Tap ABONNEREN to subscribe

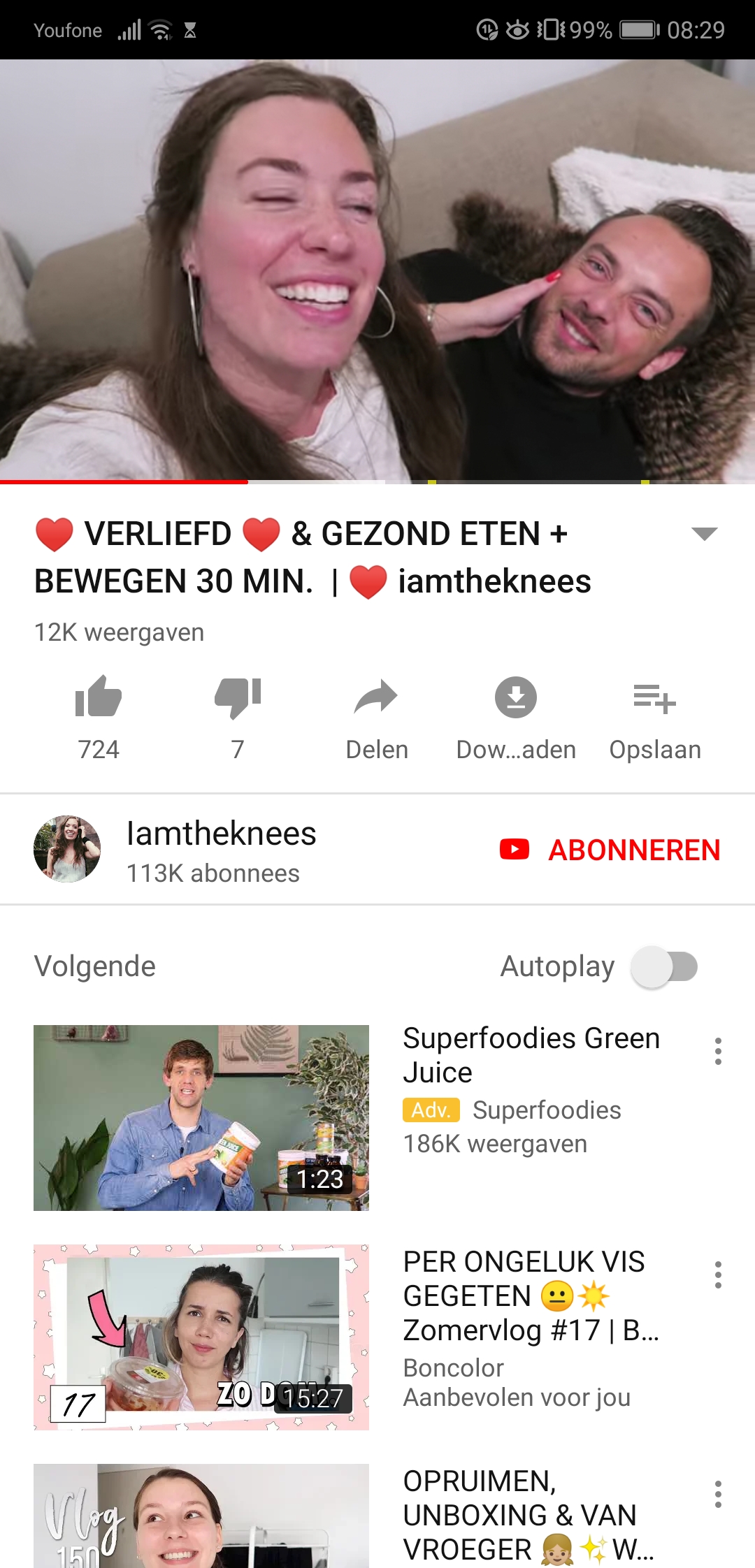coord(610,850)
